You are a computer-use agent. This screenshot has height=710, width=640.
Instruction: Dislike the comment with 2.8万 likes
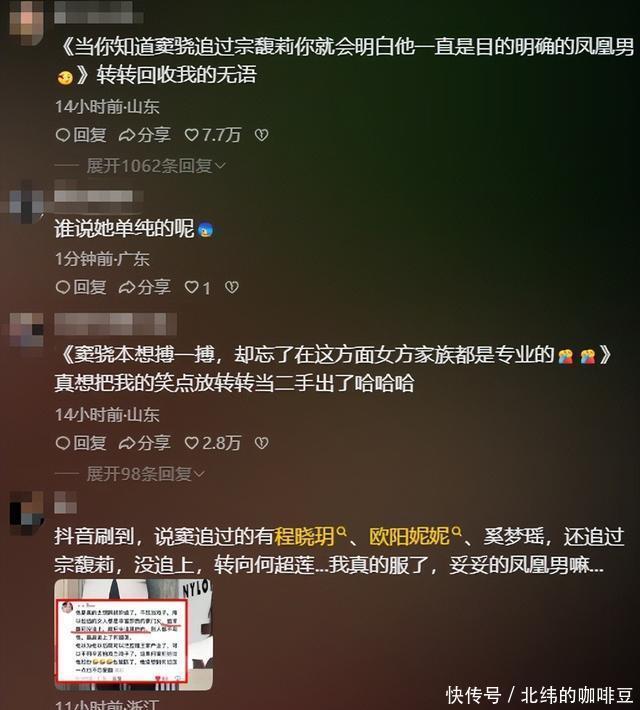coord(262,442)
